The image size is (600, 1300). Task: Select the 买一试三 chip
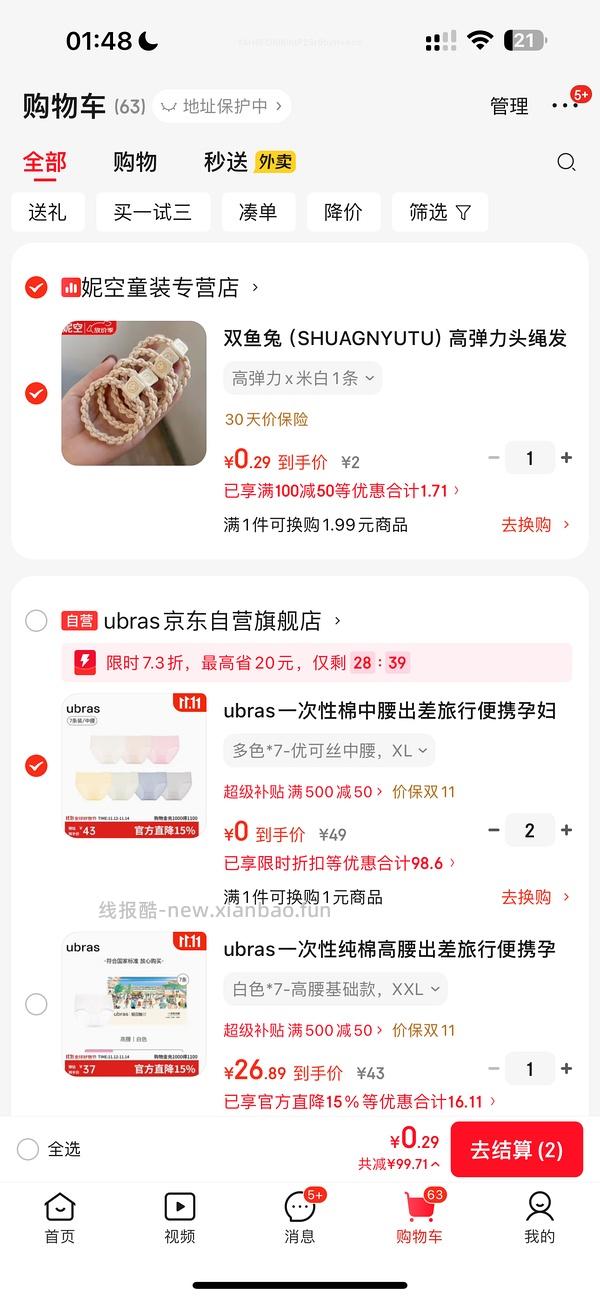click(152, 212)
